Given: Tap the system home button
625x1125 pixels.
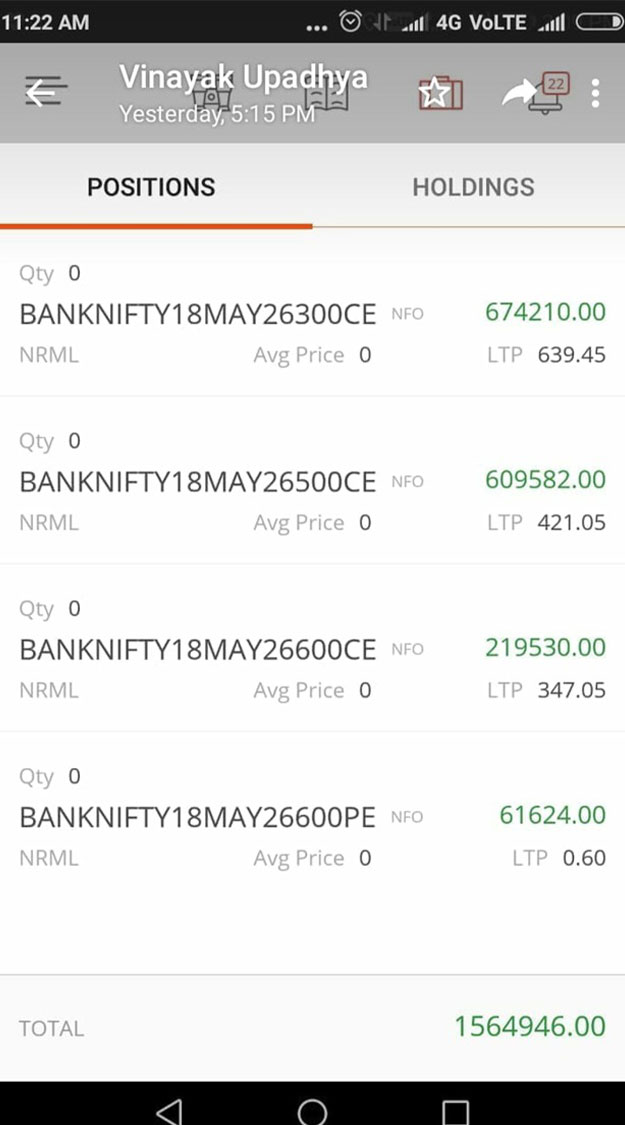Looking at the screenshot, I should 312,1111.
